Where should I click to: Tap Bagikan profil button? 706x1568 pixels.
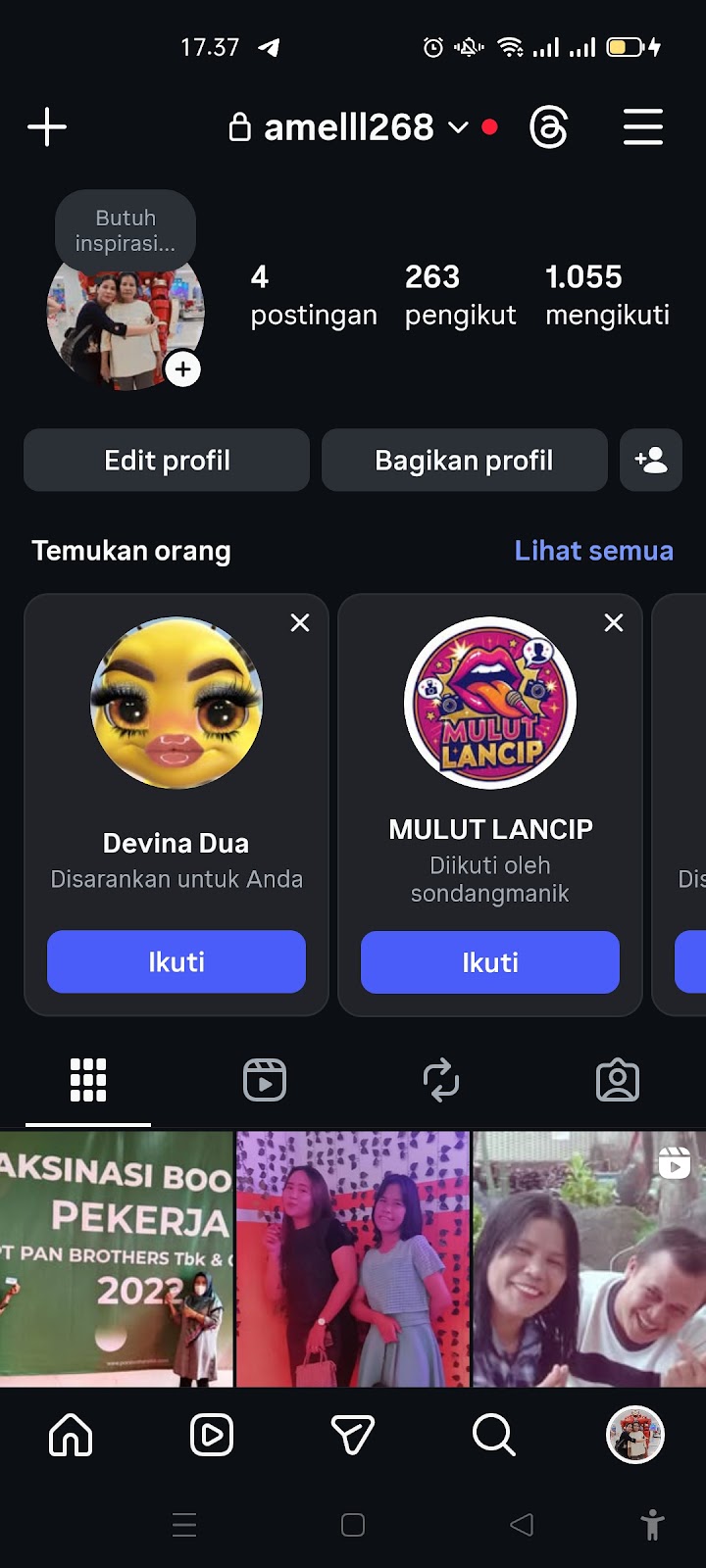tap(464, 460)
